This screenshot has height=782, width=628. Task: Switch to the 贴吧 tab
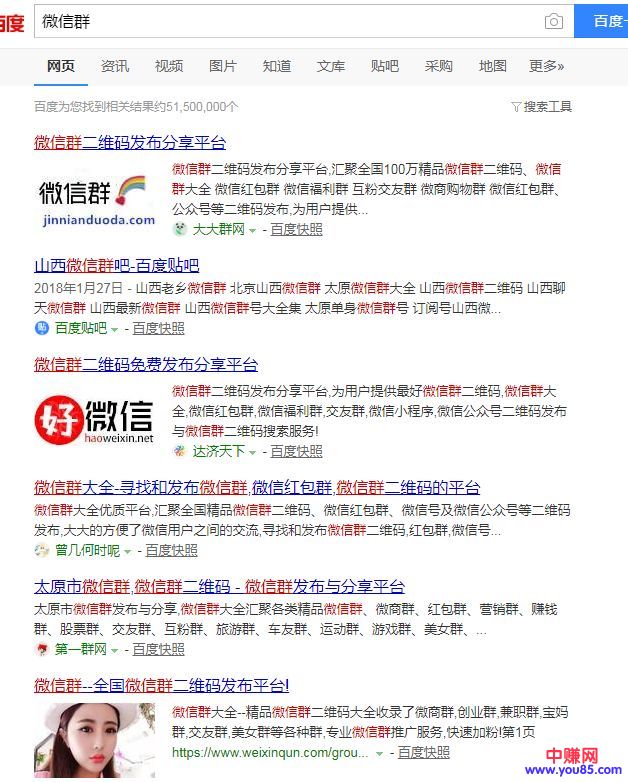pos(385,66)
